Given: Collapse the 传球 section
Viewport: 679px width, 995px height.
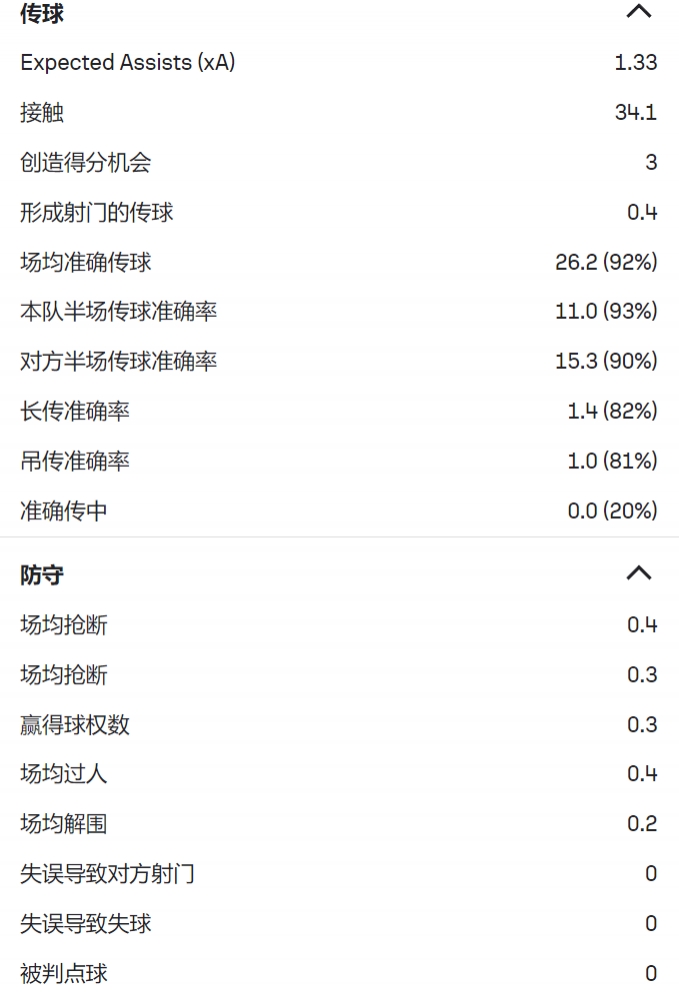Looking at the screenshot, I should [x=638, y=12].
